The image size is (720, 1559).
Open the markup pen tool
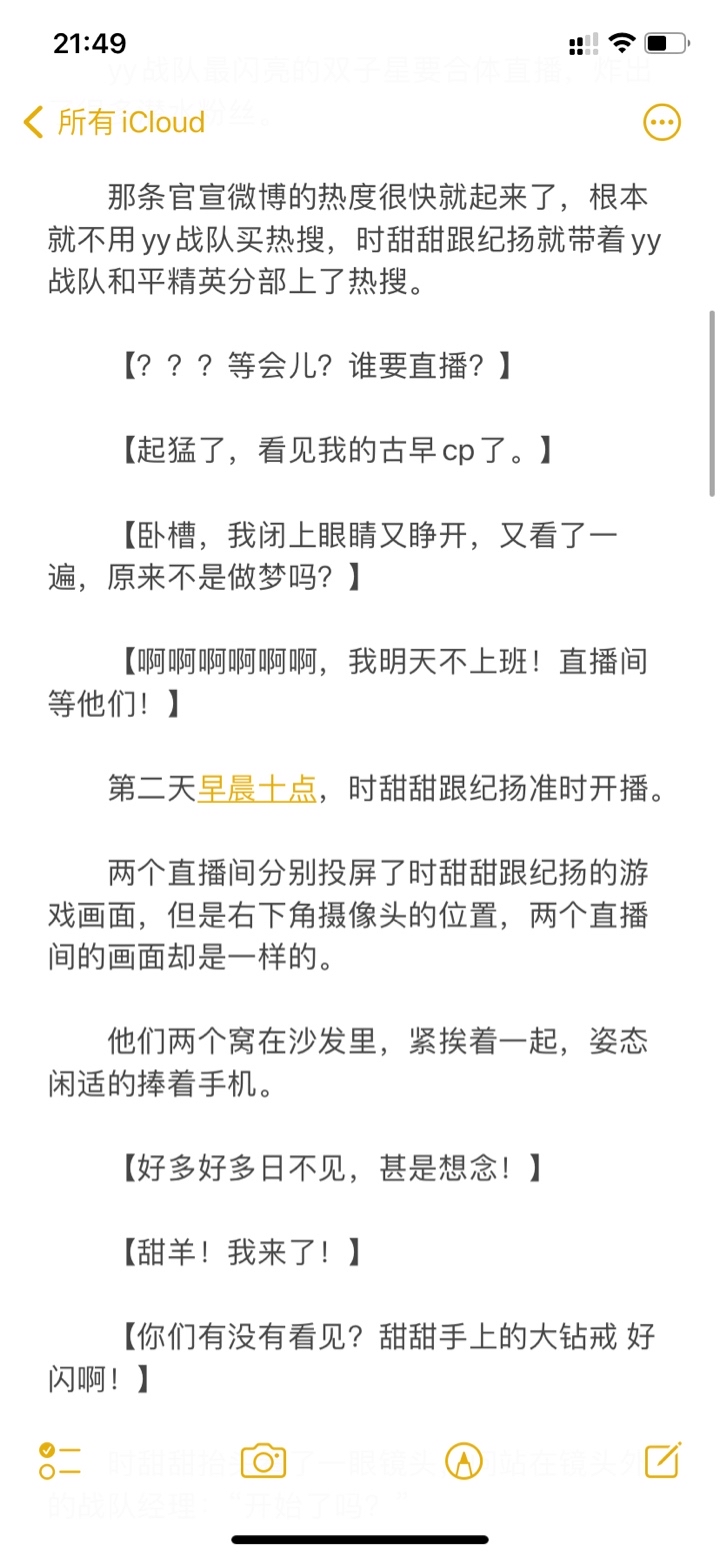462,1461
